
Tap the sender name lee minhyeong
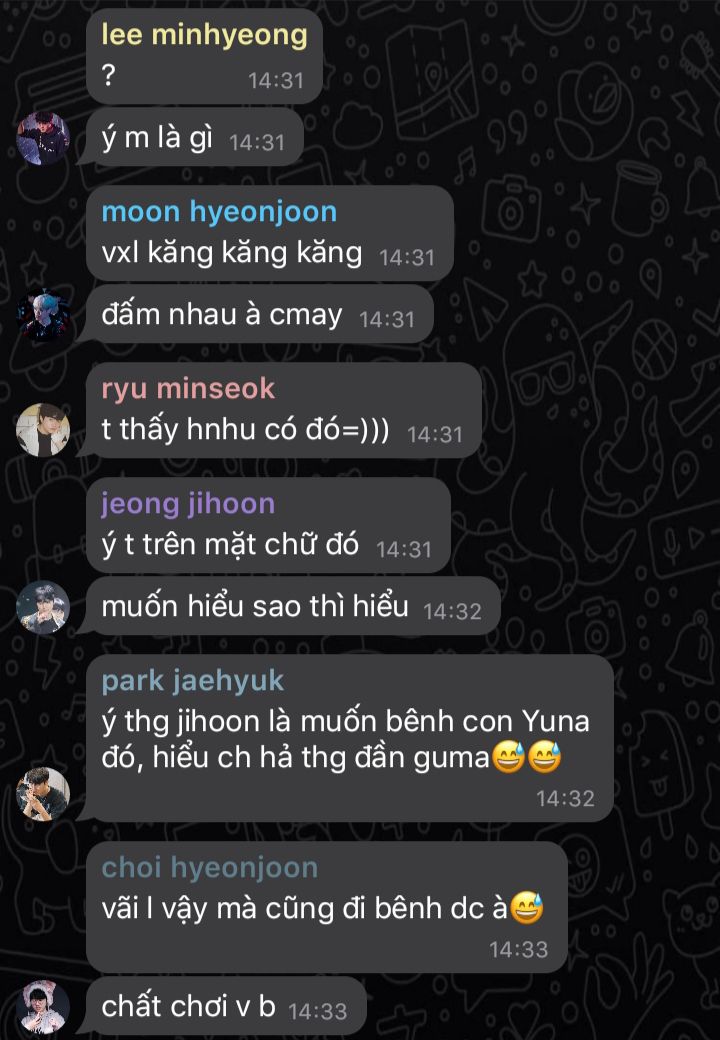[204, 36]
